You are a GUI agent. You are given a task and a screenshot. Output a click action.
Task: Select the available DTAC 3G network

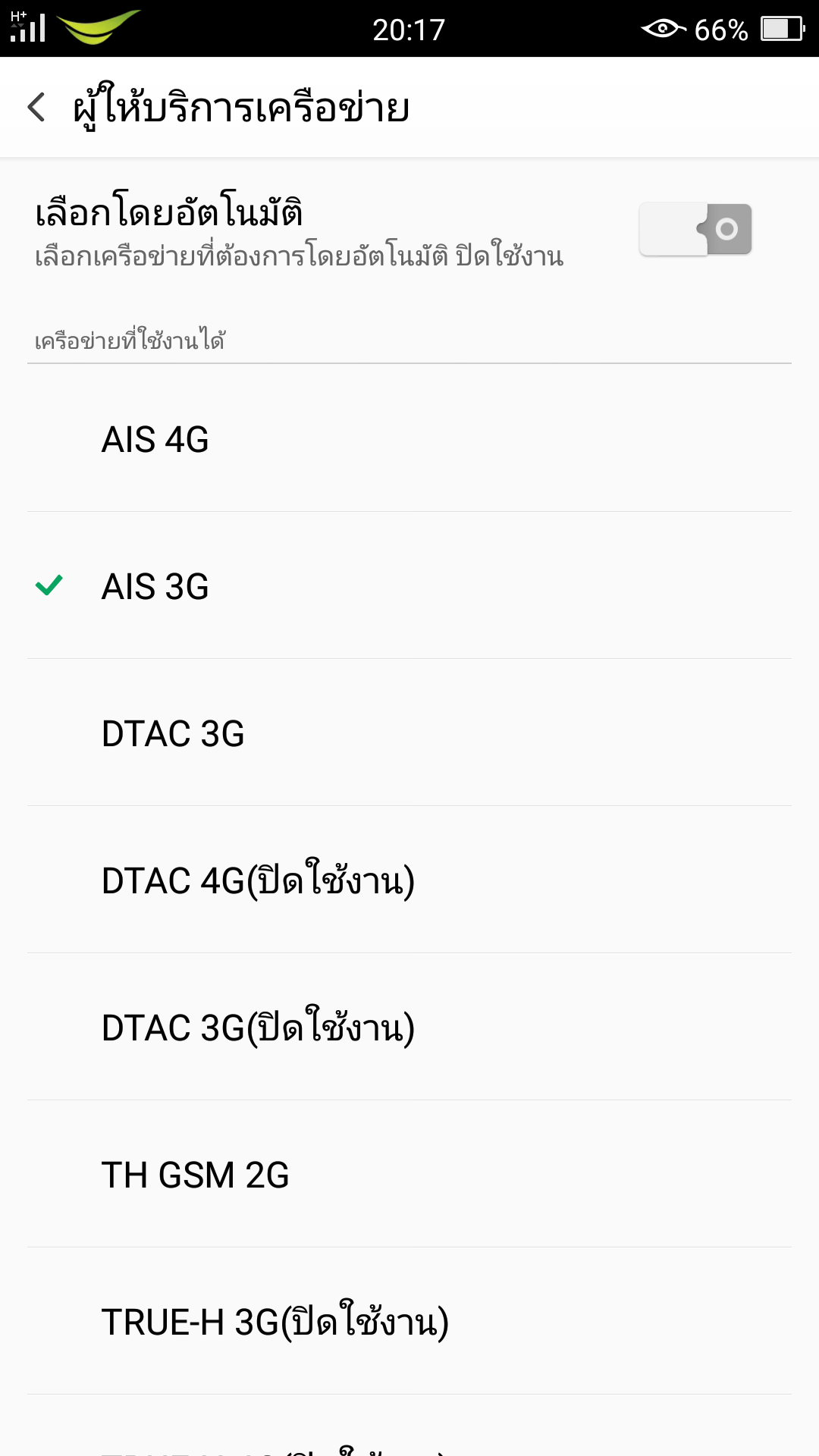click(x=409, y=733)
